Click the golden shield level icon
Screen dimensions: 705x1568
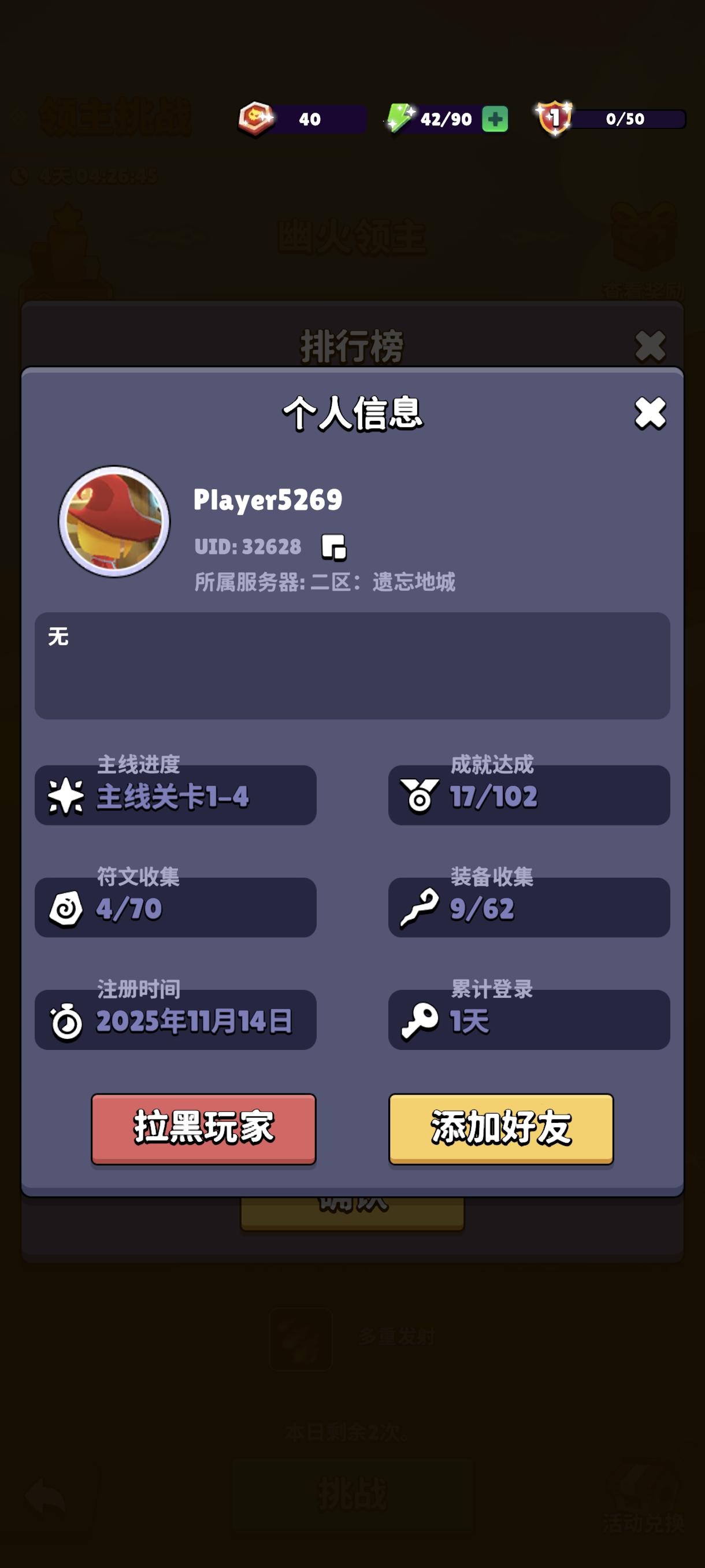point(555,119)
